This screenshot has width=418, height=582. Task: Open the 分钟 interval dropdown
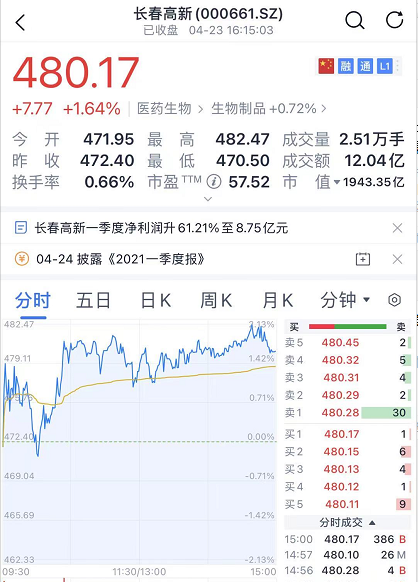tap(345, 300)
